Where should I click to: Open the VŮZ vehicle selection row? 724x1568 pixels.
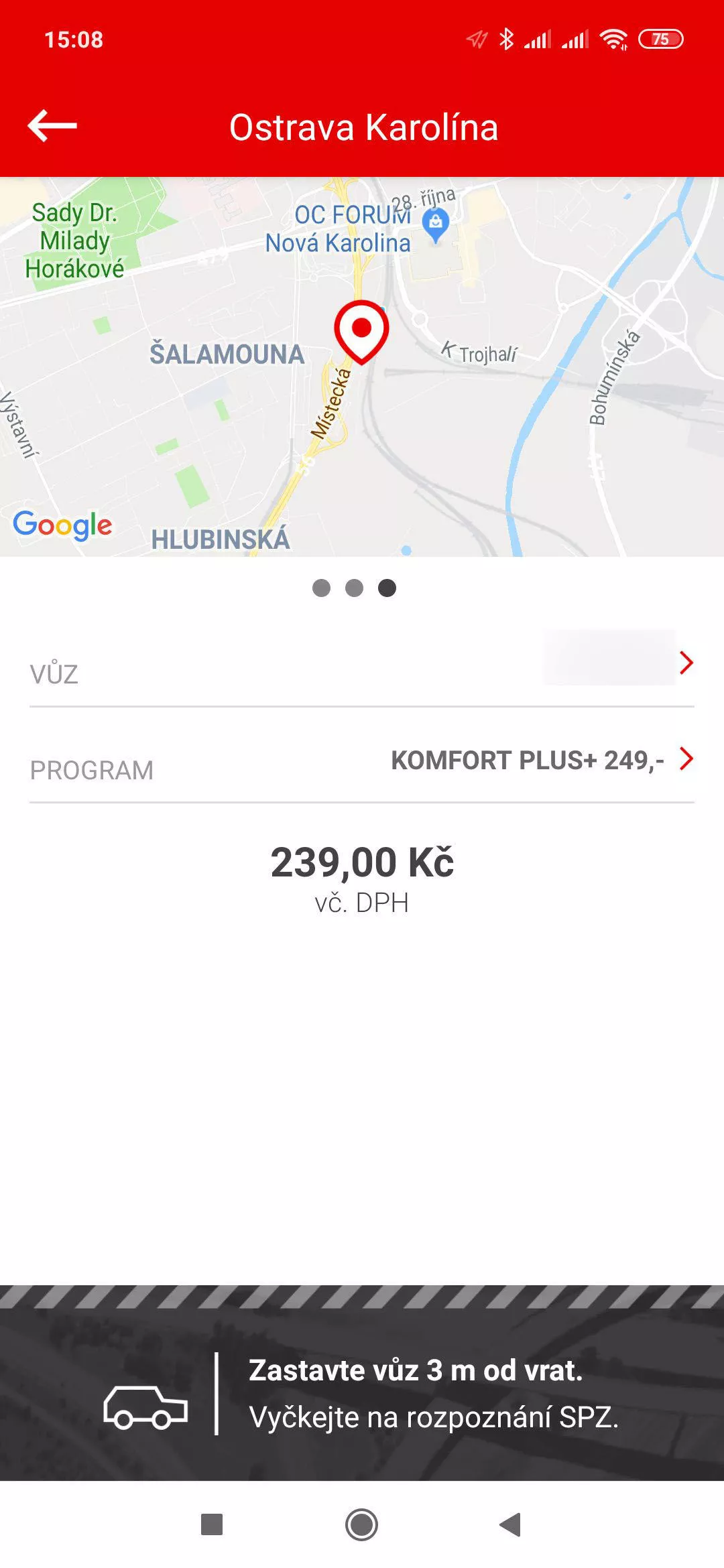point(362,664)
